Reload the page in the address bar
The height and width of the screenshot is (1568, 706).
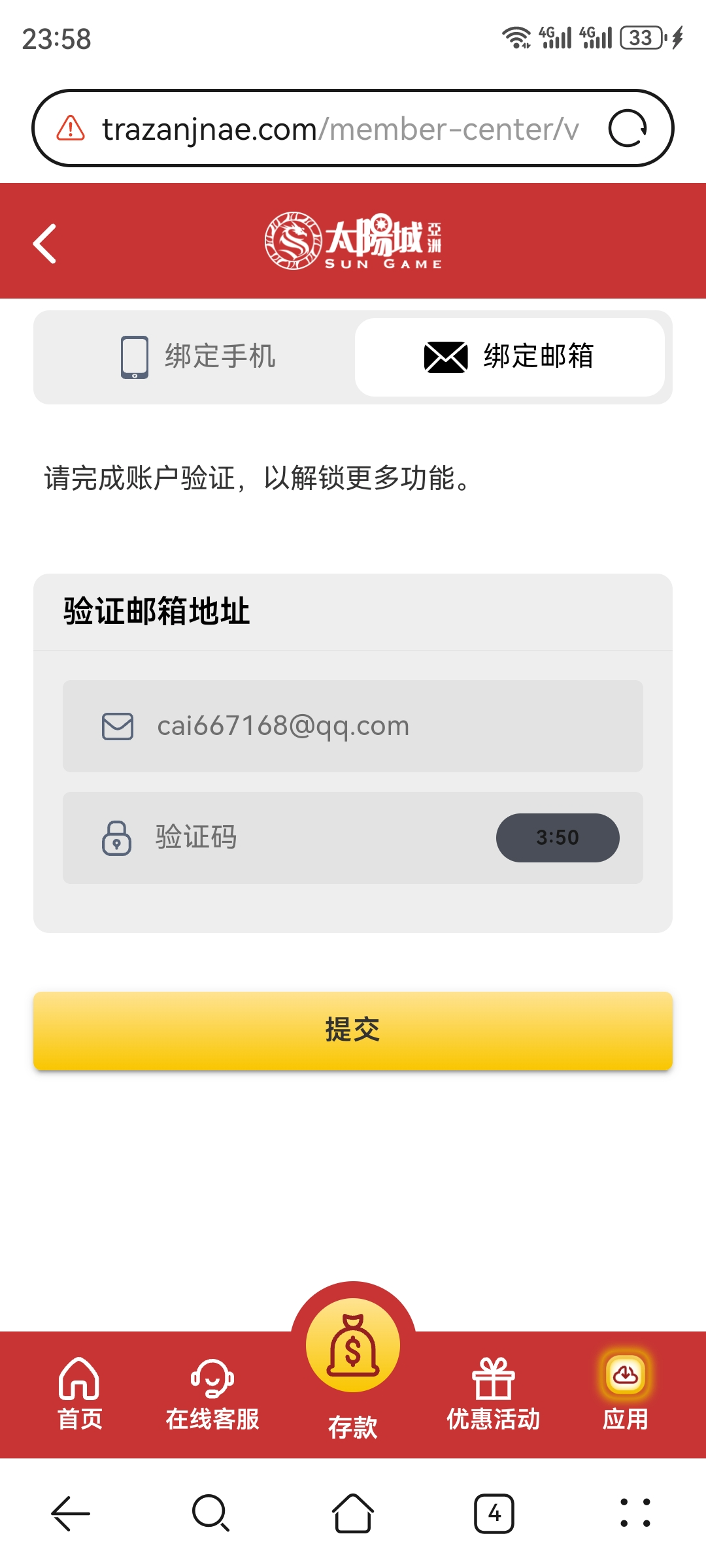627,128
